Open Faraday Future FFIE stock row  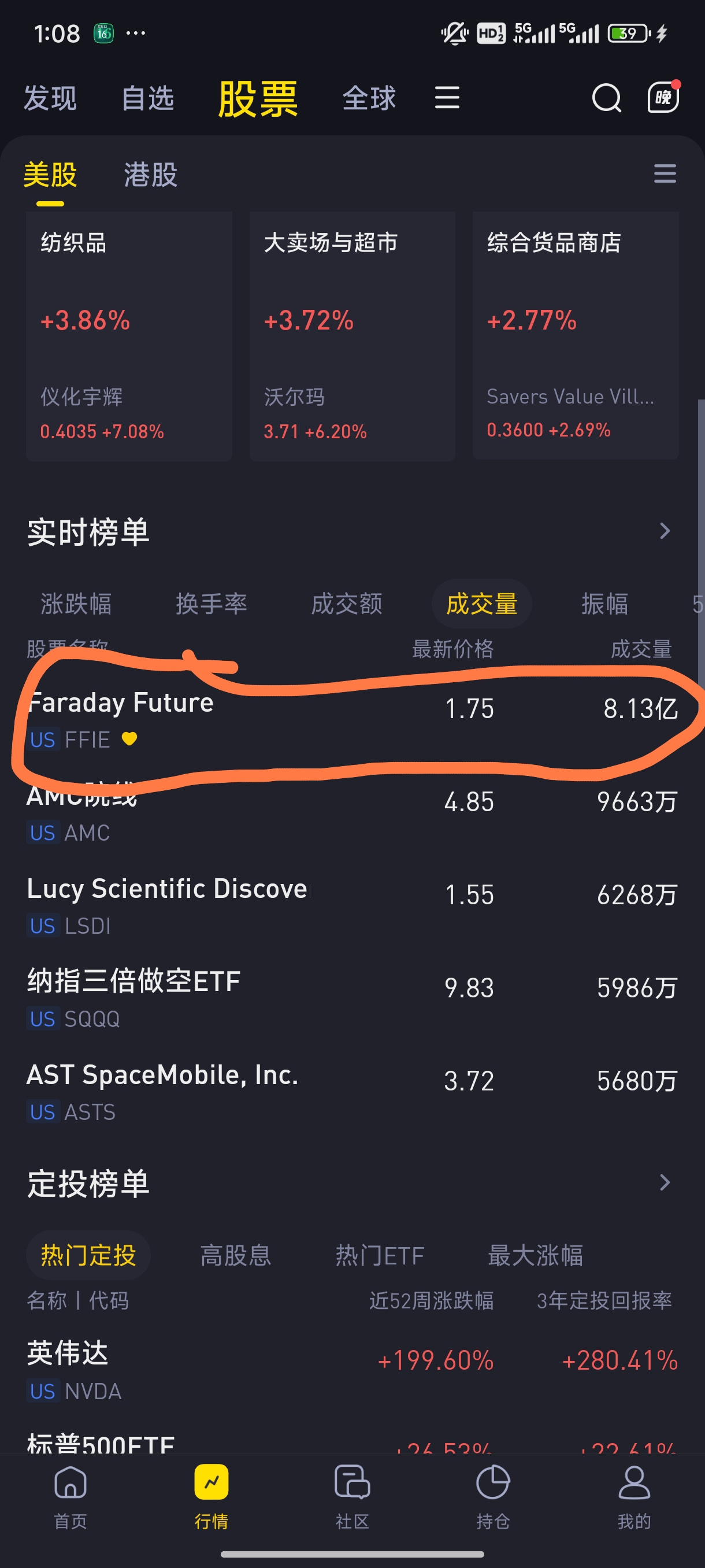click(352, 720)
